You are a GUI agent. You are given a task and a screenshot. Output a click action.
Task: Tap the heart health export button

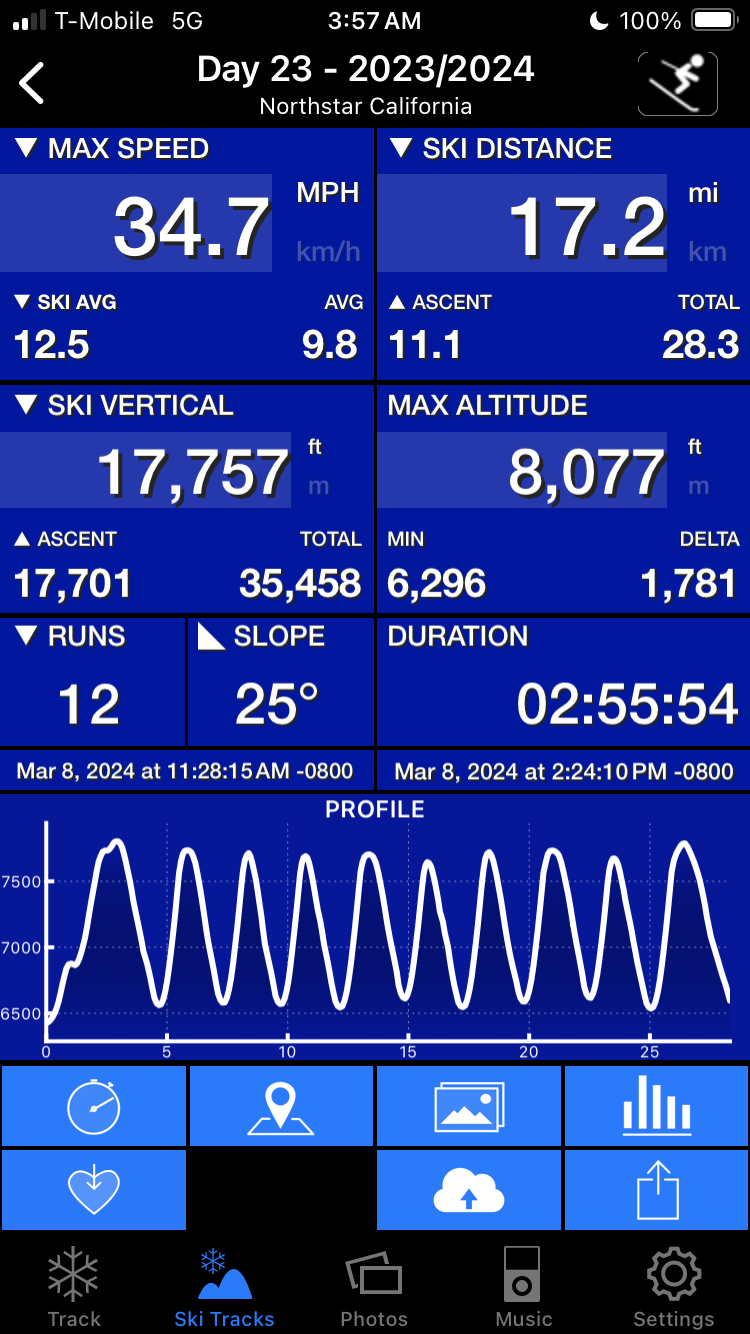(94, 1190)
